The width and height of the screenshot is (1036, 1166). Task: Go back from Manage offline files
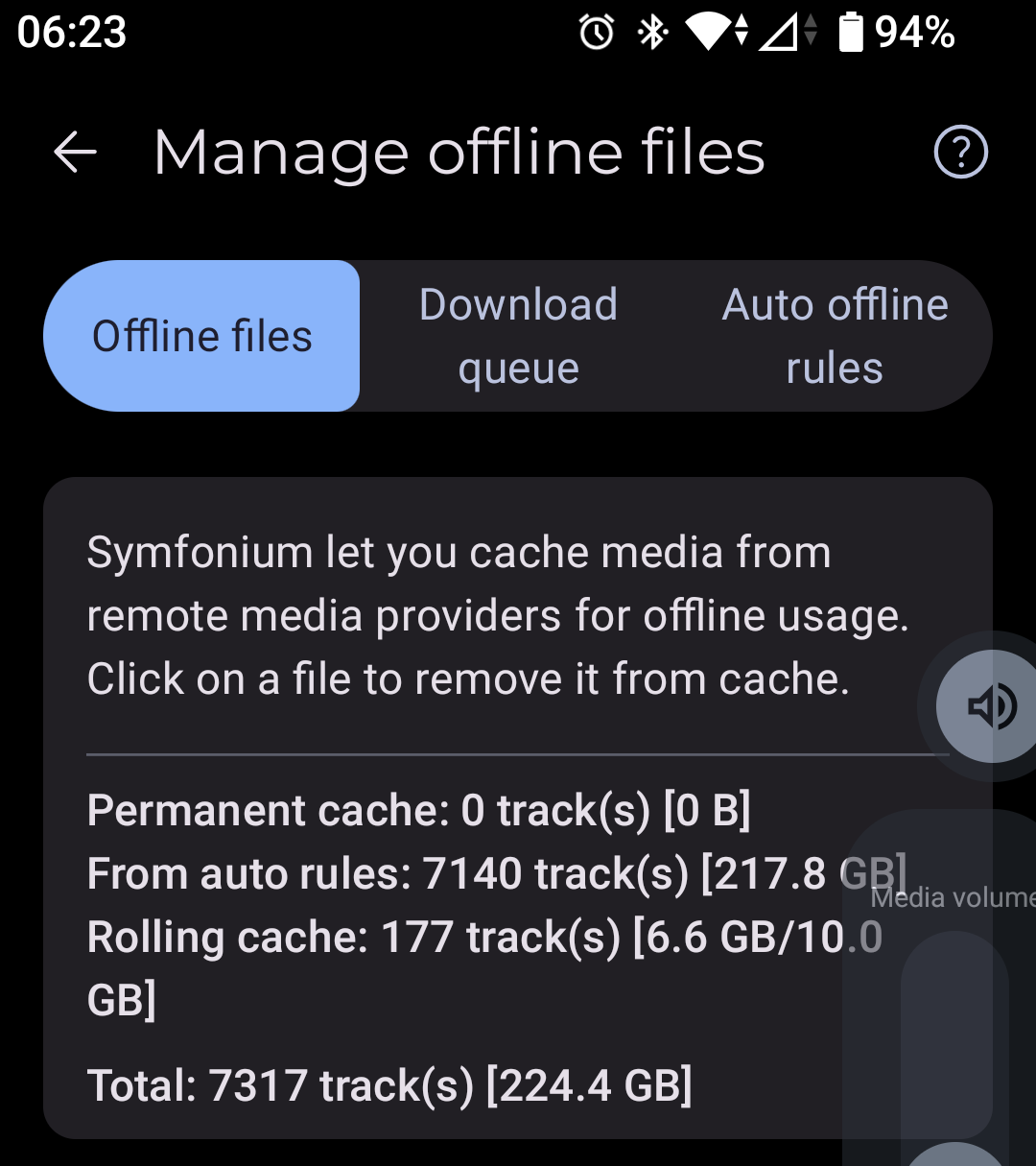75,153
